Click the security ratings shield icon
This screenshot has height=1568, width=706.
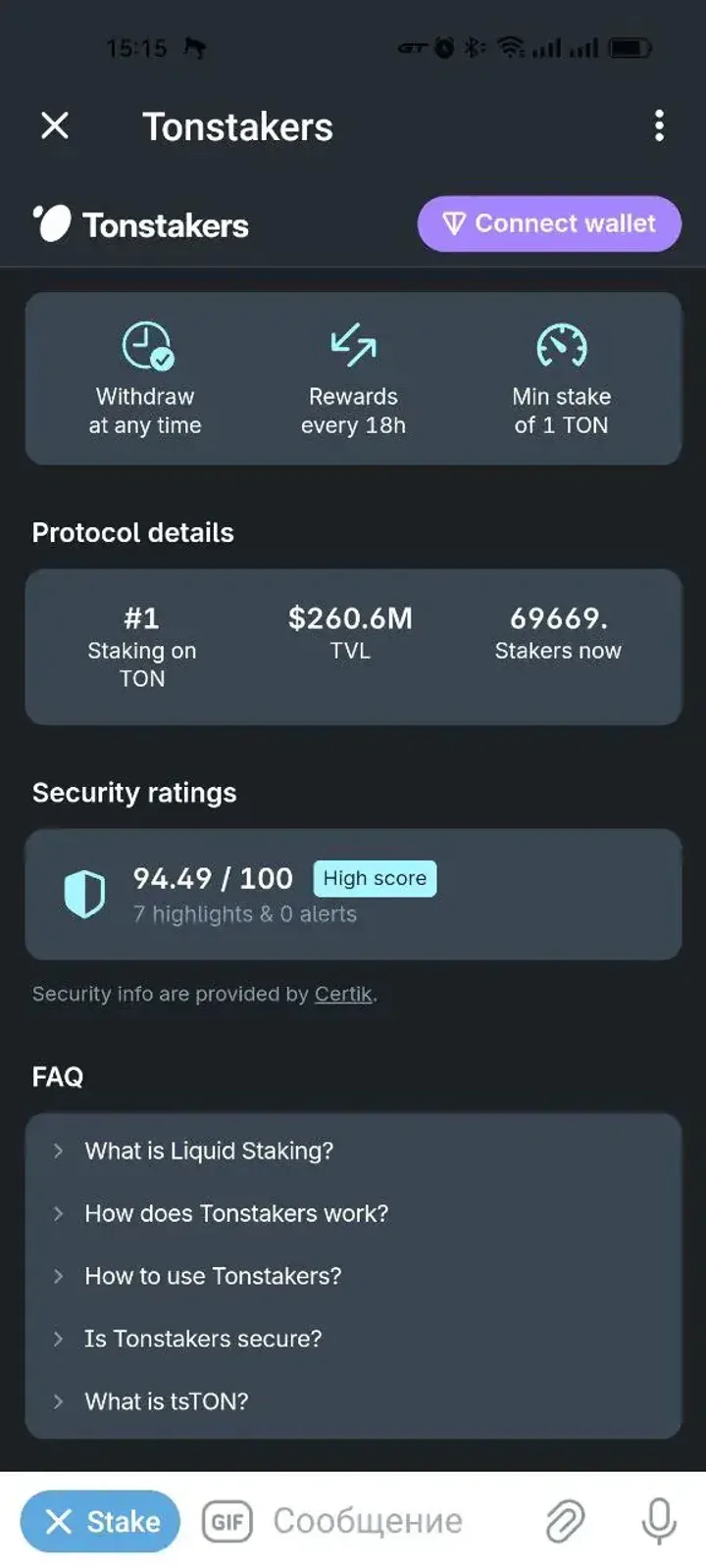tap(85, 893)
